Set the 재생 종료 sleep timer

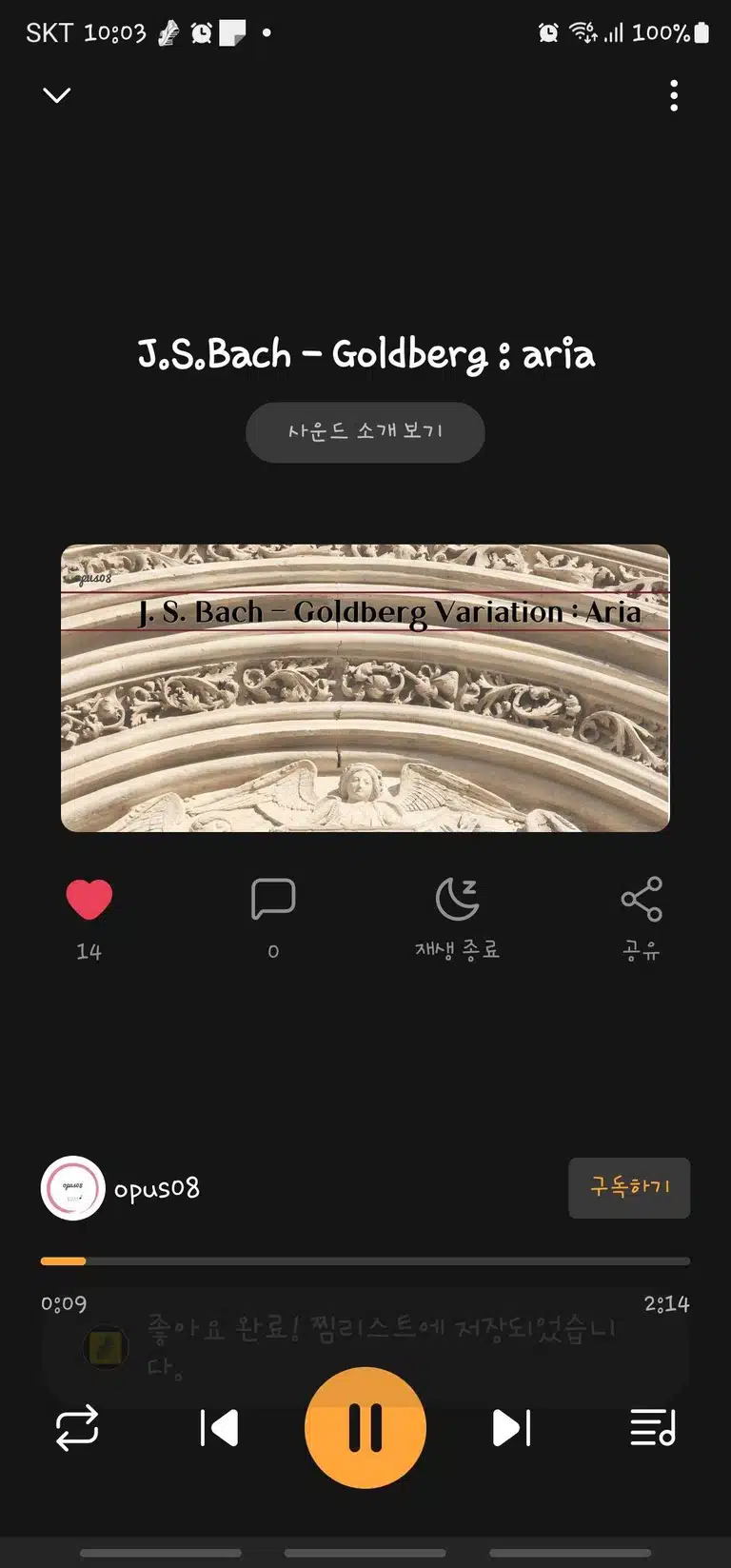(457, 919)
